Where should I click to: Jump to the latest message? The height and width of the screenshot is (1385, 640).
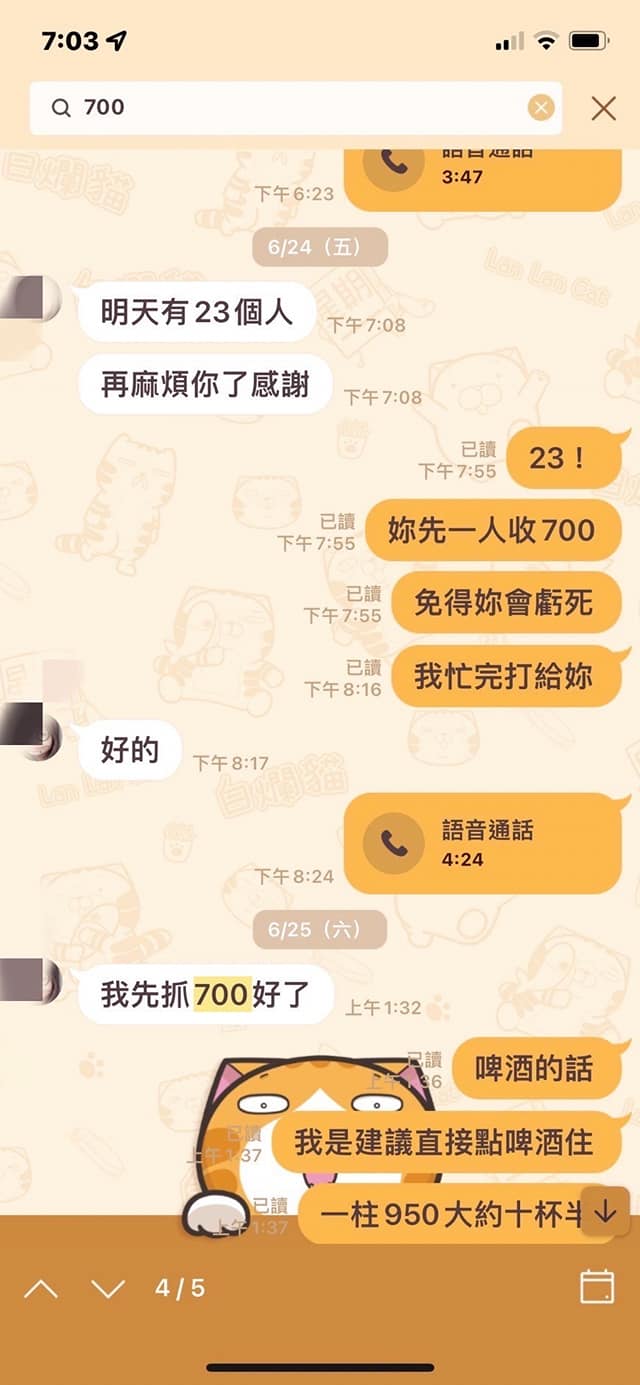605,1213
